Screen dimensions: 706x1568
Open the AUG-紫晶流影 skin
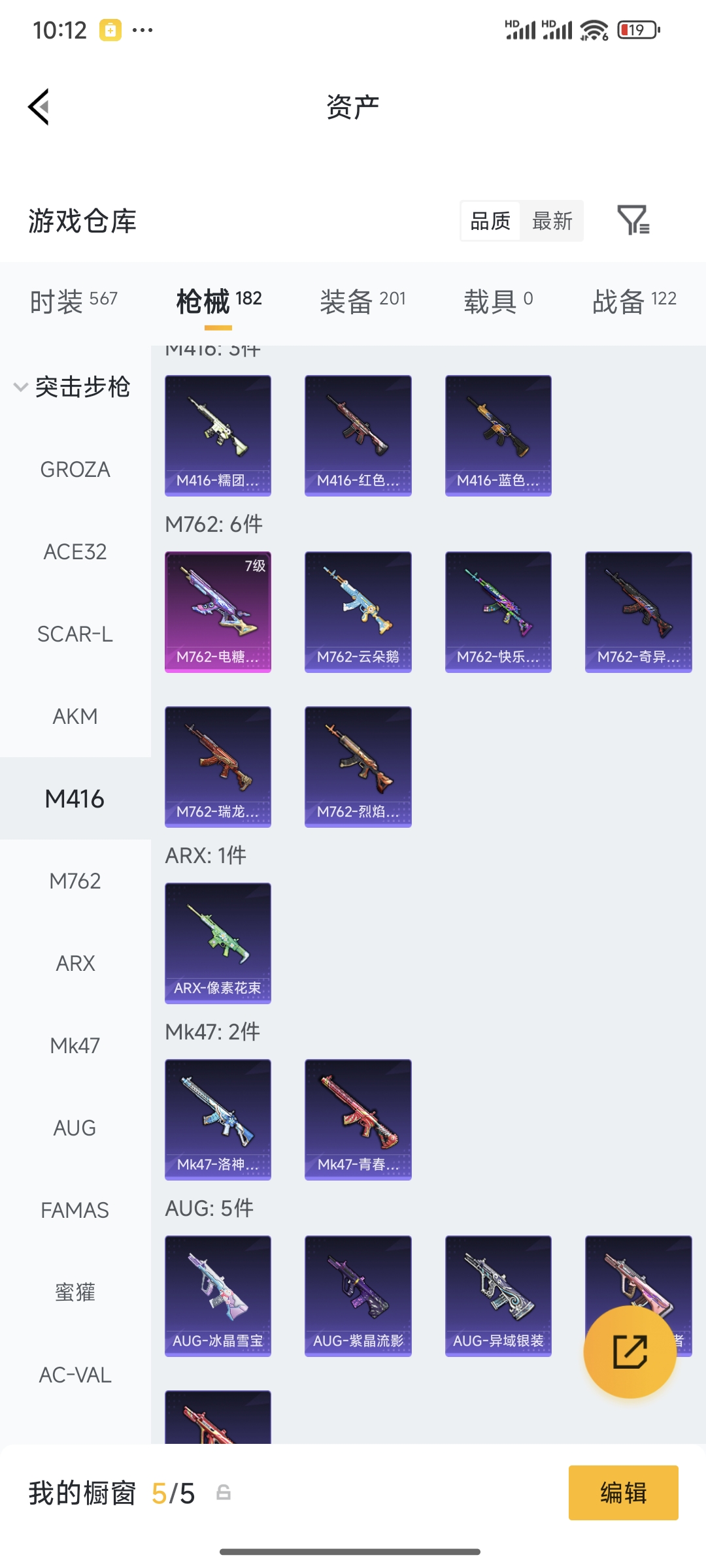coord(358,1296)
